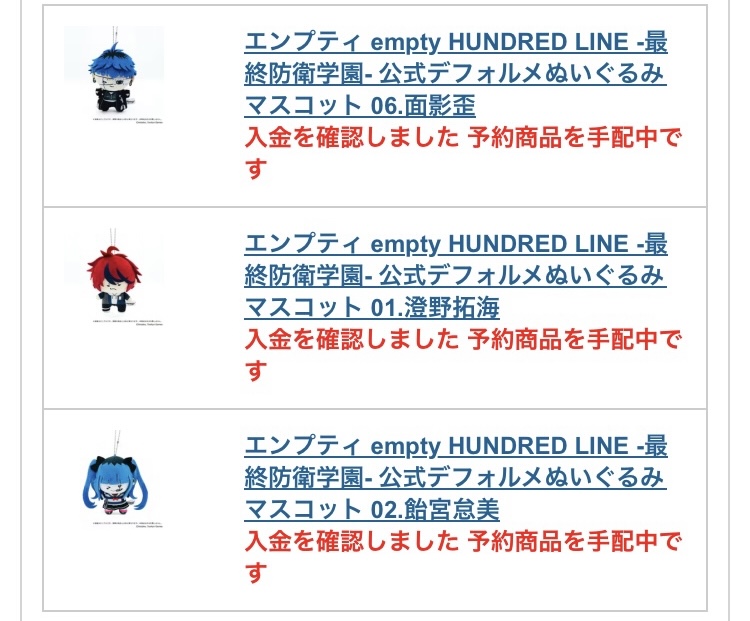Open the 02.飴宮怠美 plush mascot link
This screenshot has width=750, height=621.
tap(455, 477)
